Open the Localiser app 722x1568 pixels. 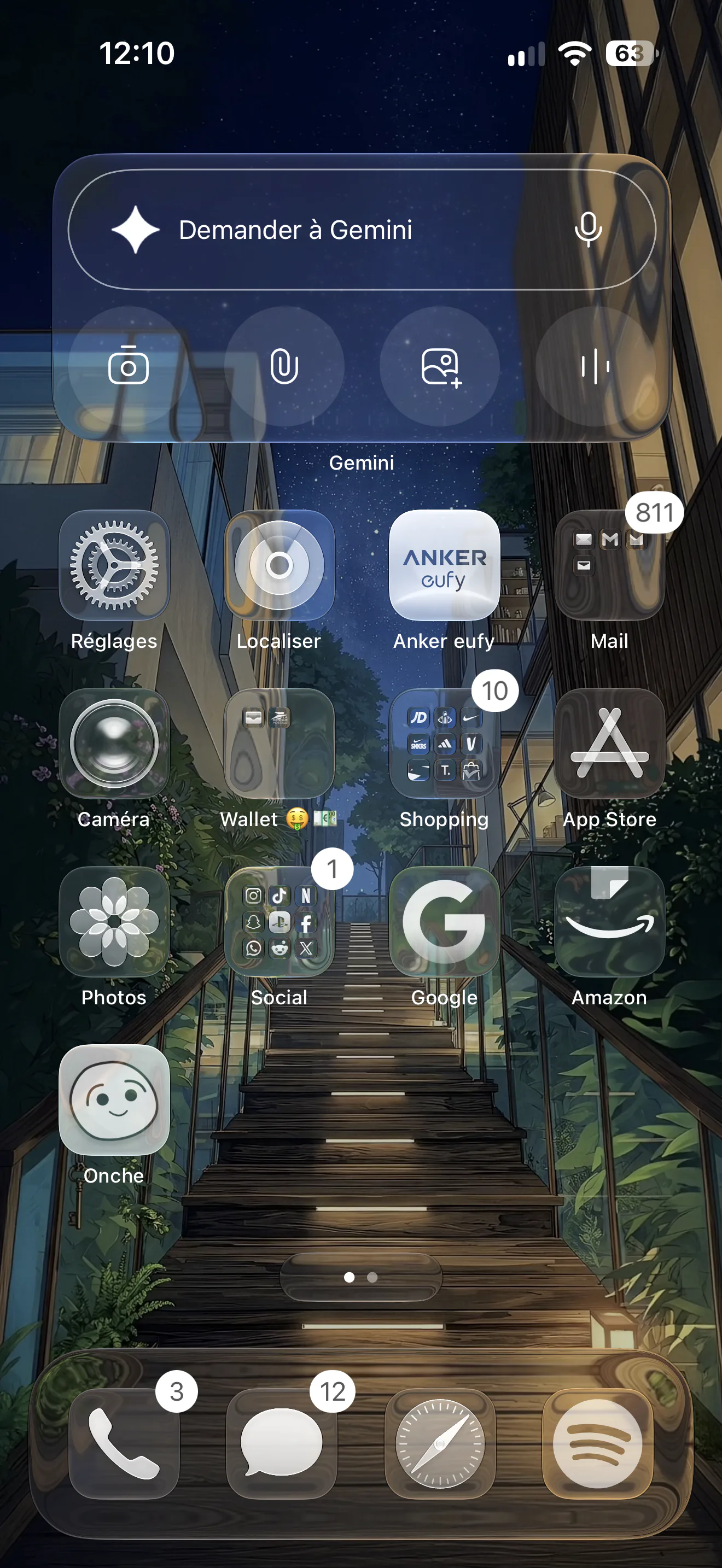280,565
